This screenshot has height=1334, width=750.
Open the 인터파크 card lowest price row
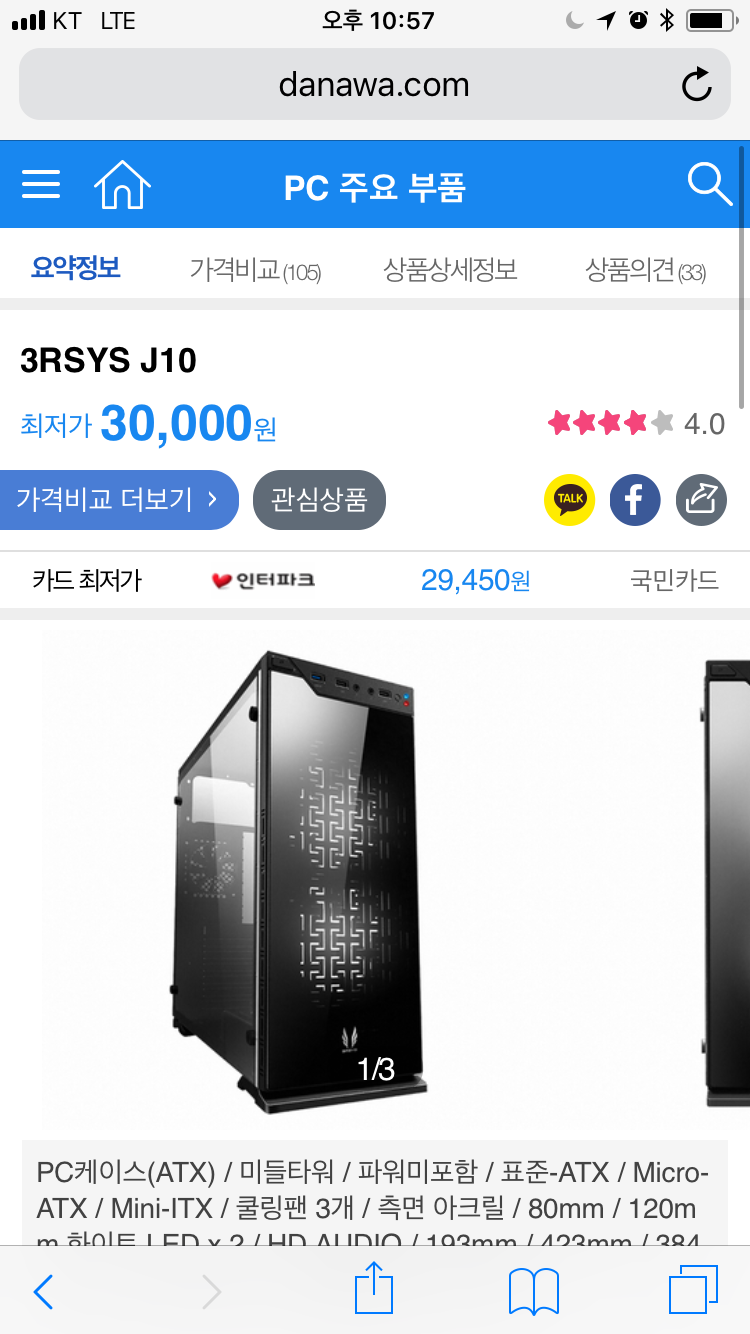[x=375, y=580]
